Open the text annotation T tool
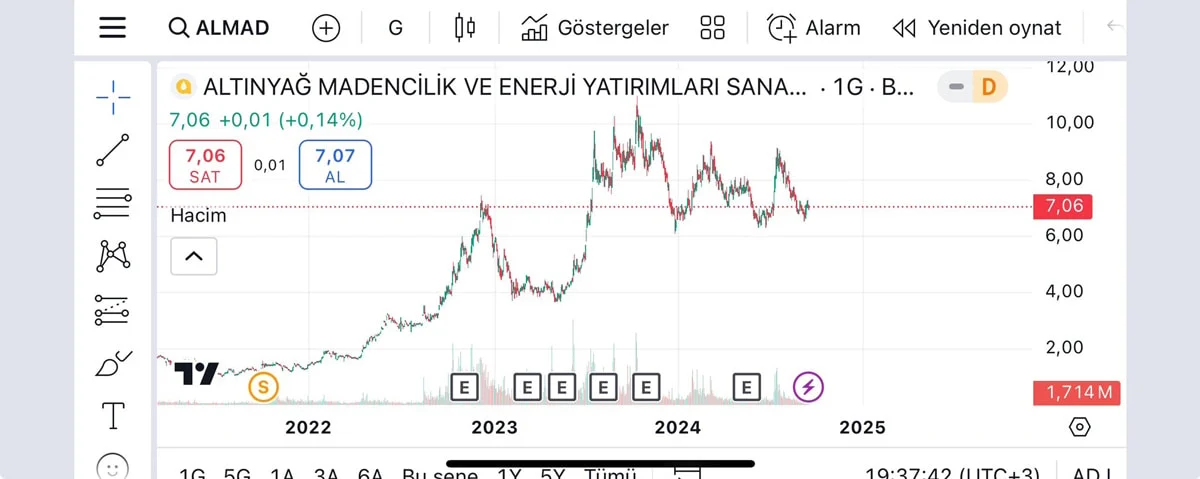This screenshot has height=479, width=1200. (x=113, y=417)
